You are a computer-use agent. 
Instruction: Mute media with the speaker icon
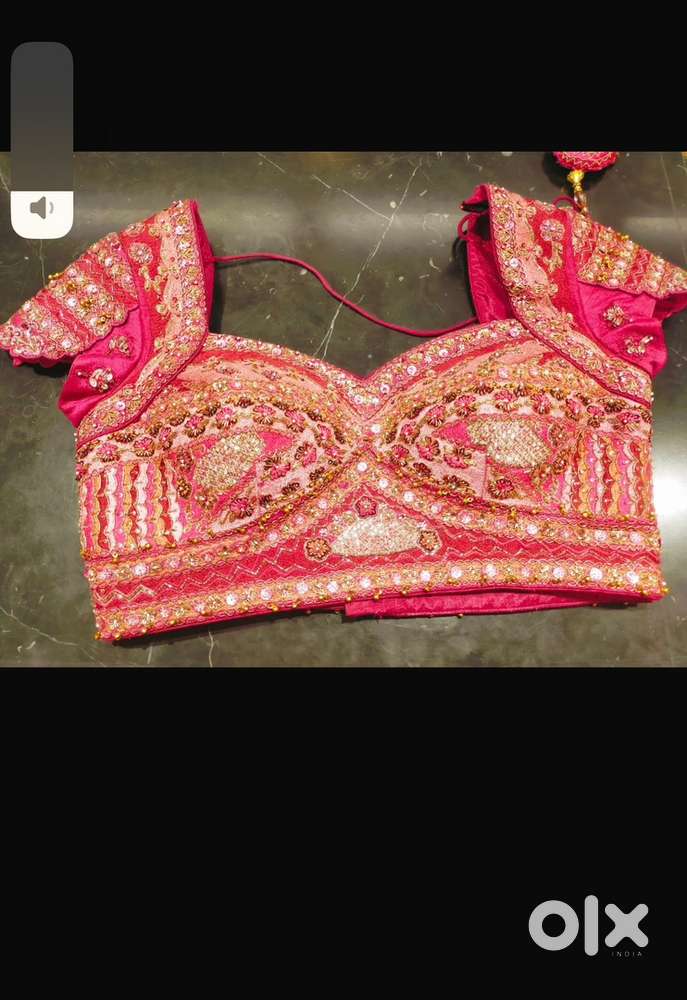[x=41, y=208]
